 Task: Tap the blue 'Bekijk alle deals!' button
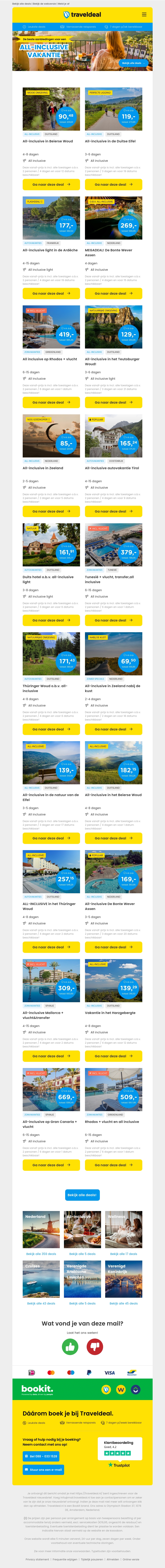(x=82, y=1195)
